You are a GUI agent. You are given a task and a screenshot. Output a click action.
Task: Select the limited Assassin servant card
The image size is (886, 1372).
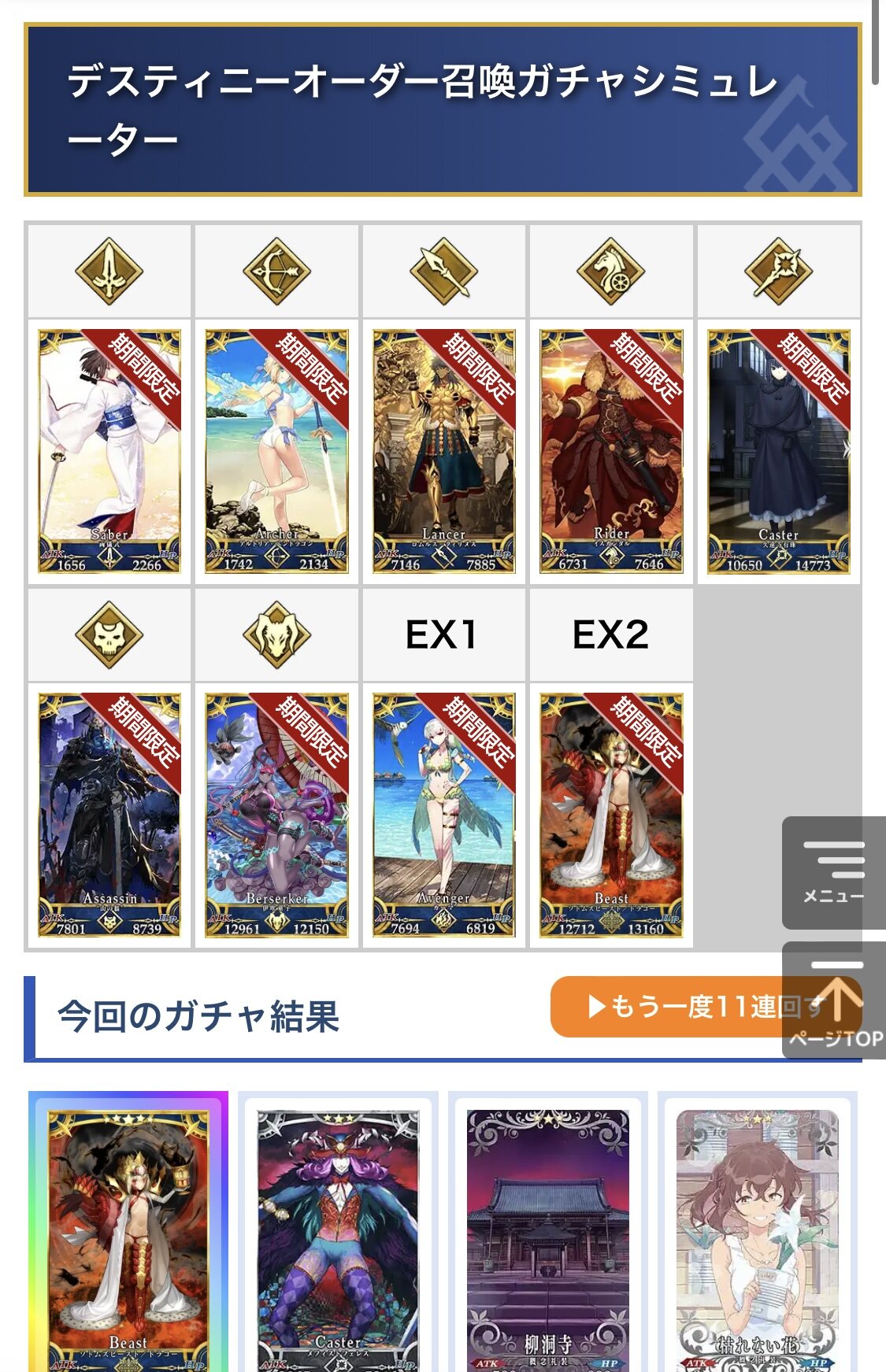pos(109,815)
